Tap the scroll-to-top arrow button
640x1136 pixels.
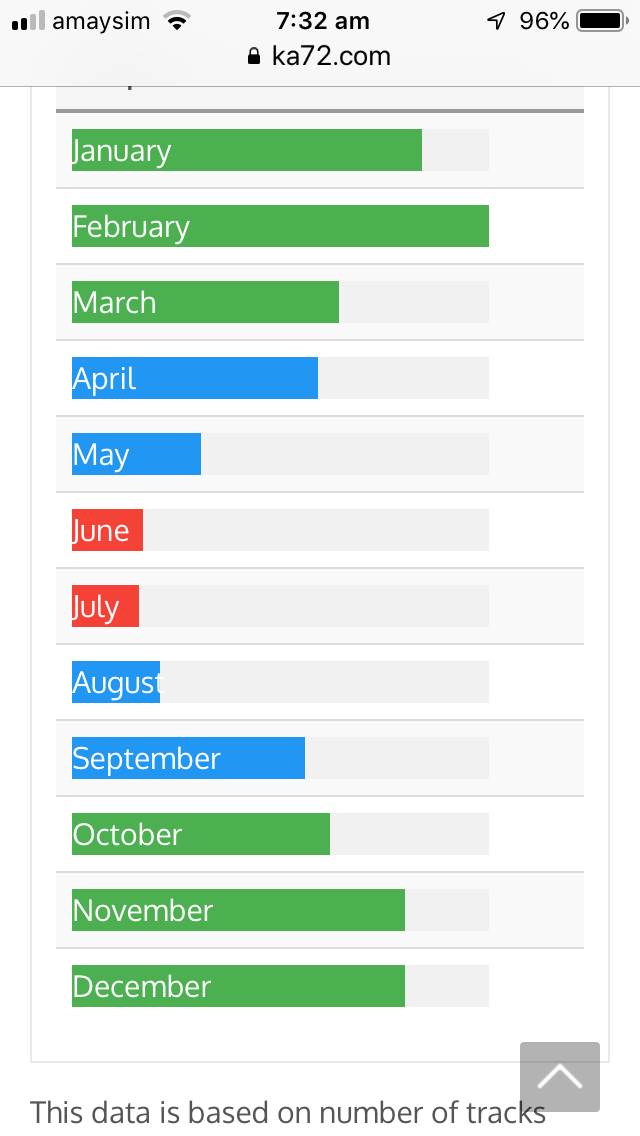[559, 1077]
